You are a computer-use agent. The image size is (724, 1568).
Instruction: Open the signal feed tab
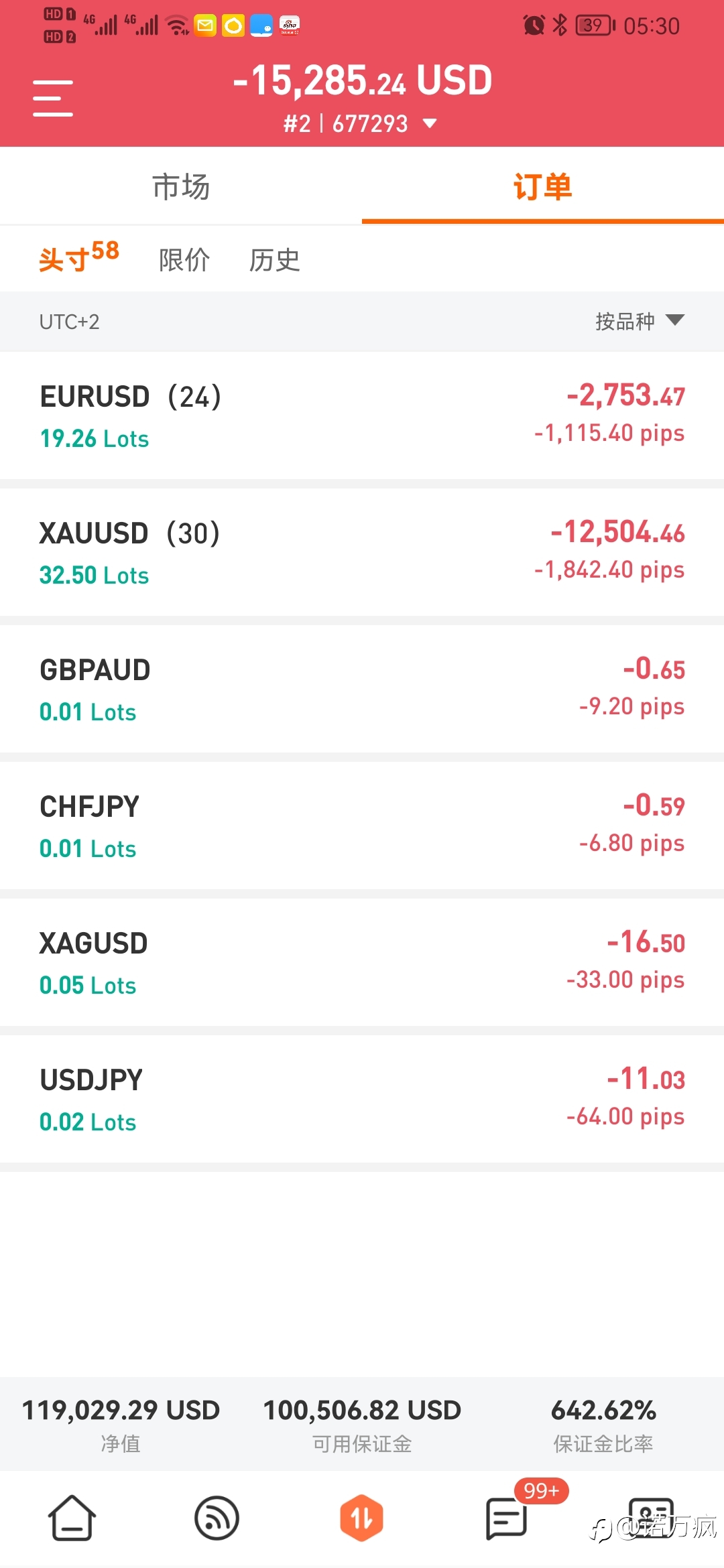point(217,1518)
